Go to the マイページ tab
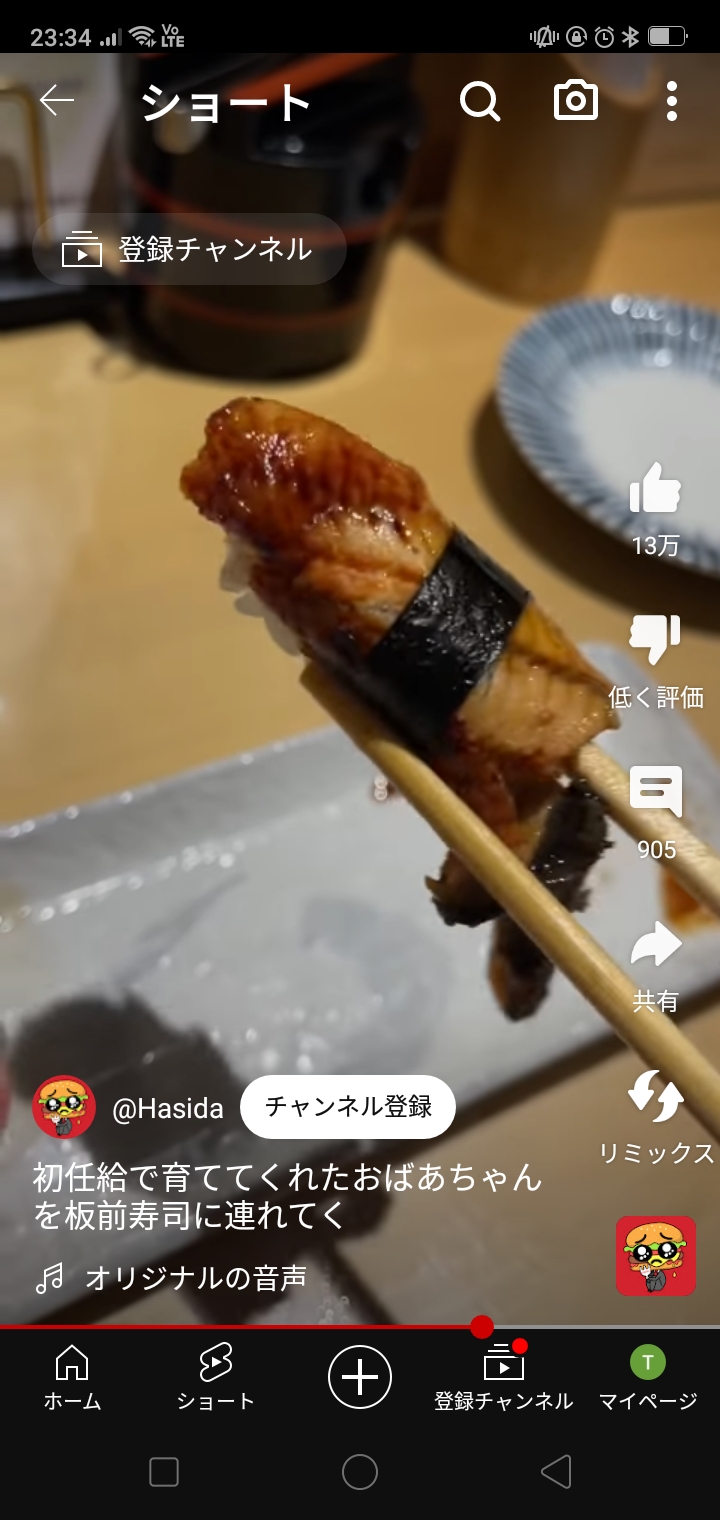This screenshot has width=720, height=1520. pos(647,1377)
